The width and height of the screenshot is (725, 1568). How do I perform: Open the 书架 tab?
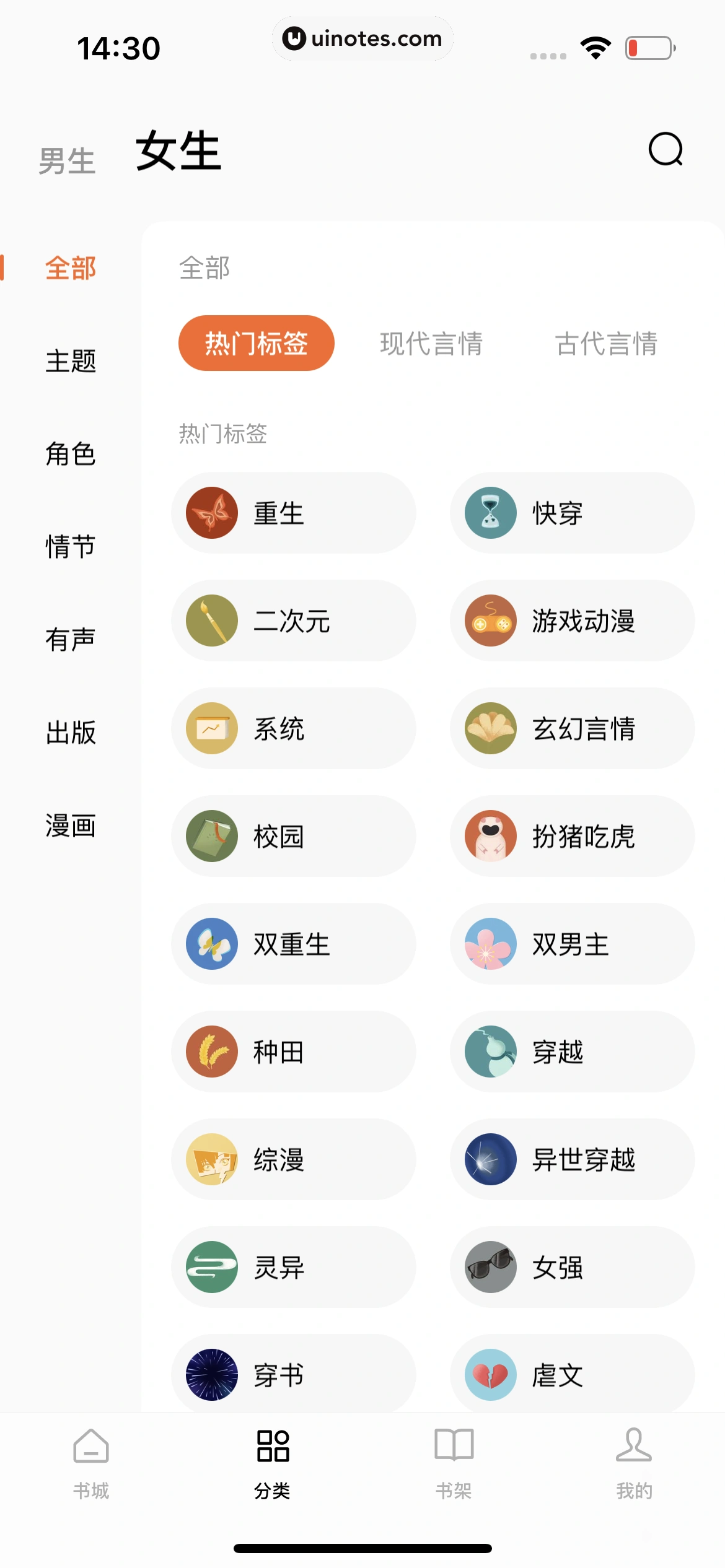coord(454,1463)
